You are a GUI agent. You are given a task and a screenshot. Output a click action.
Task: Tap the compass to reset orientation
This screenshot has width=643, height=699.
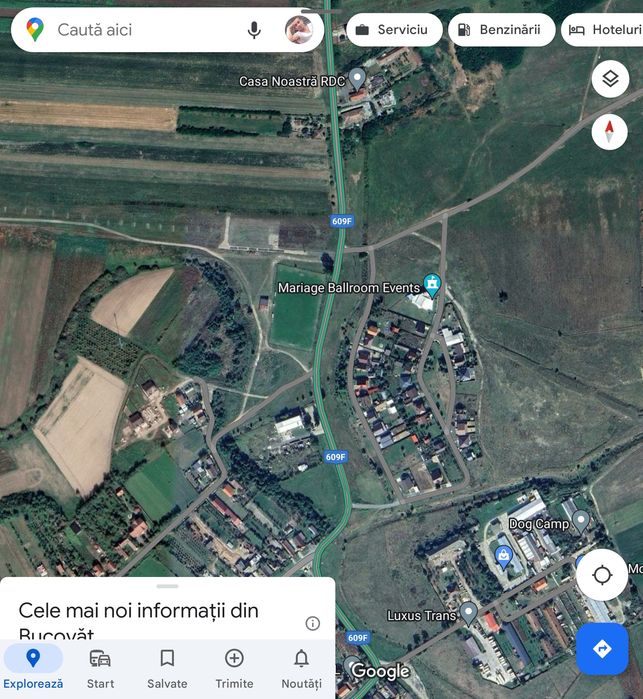pos(610,132)
